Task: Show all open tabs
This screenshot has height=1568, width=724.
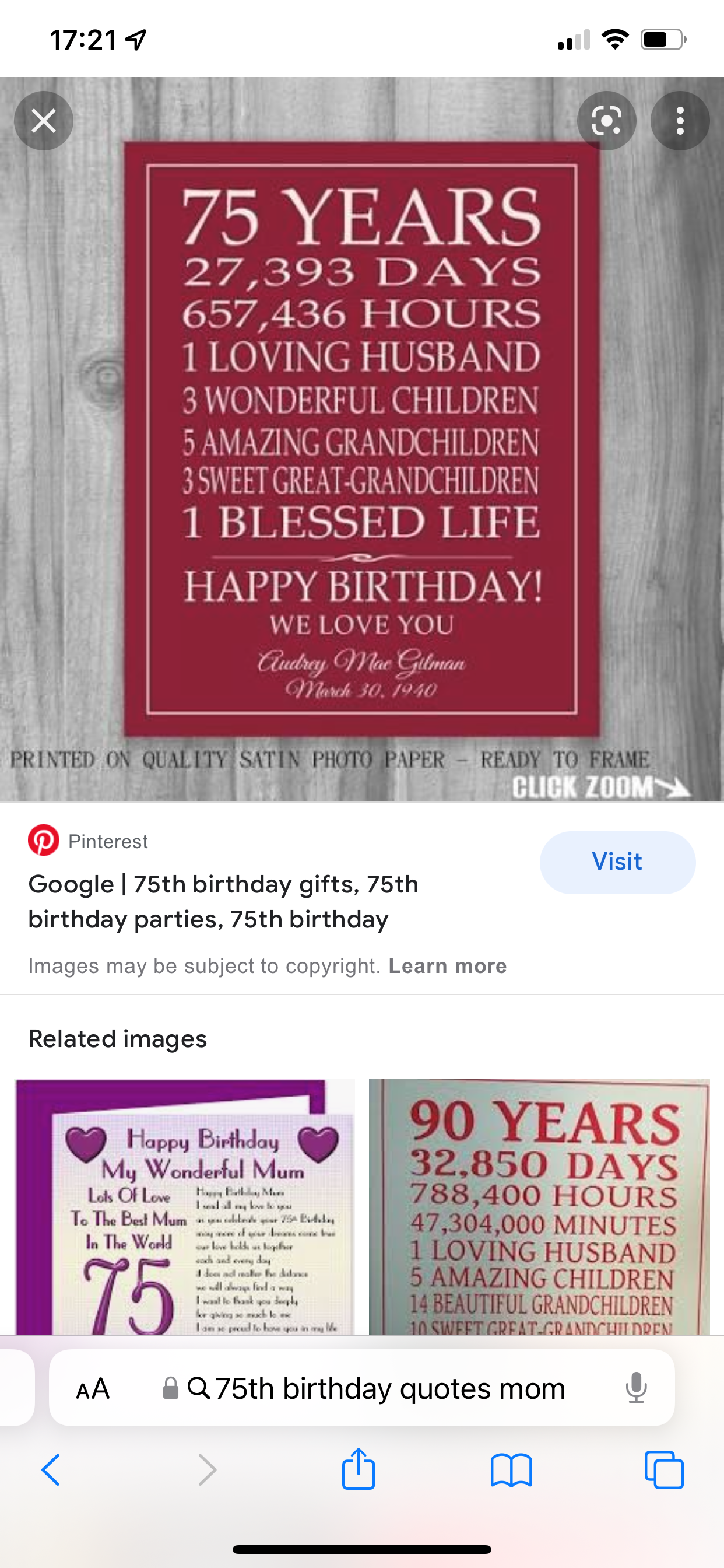Action: pos(664,1470)
